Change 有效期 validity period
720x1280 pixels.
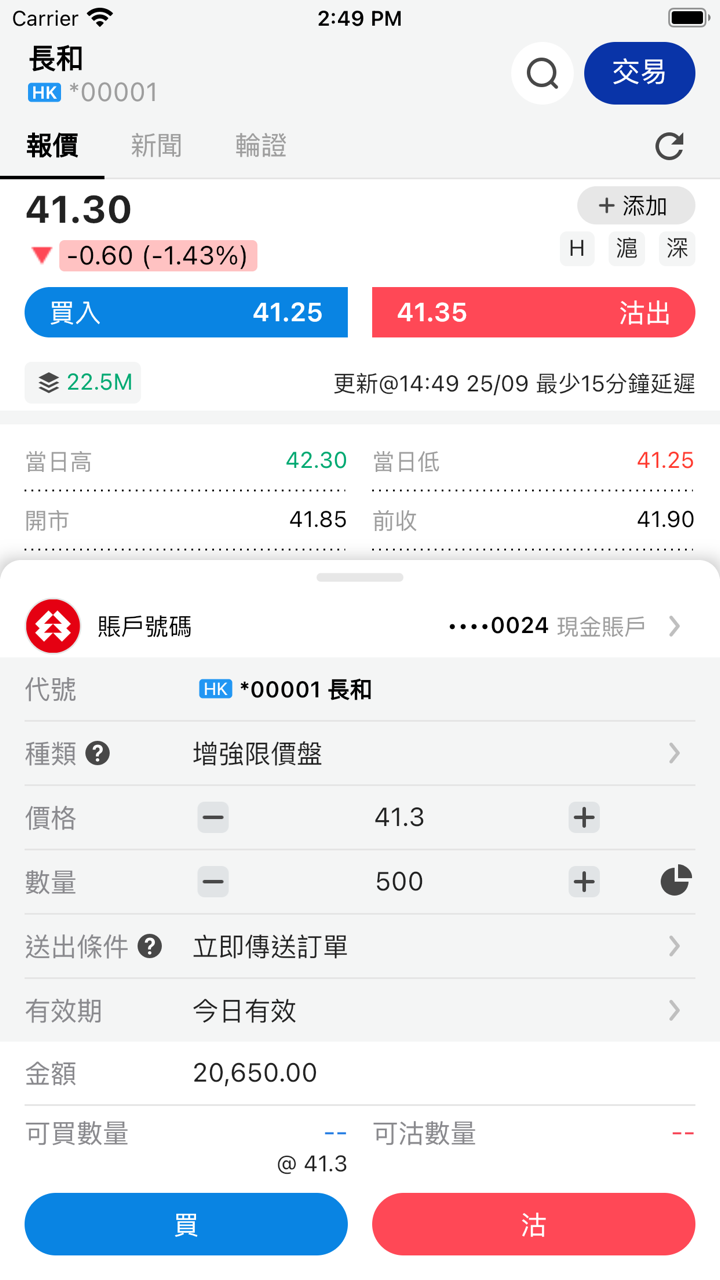click(x=430, y=1011)
